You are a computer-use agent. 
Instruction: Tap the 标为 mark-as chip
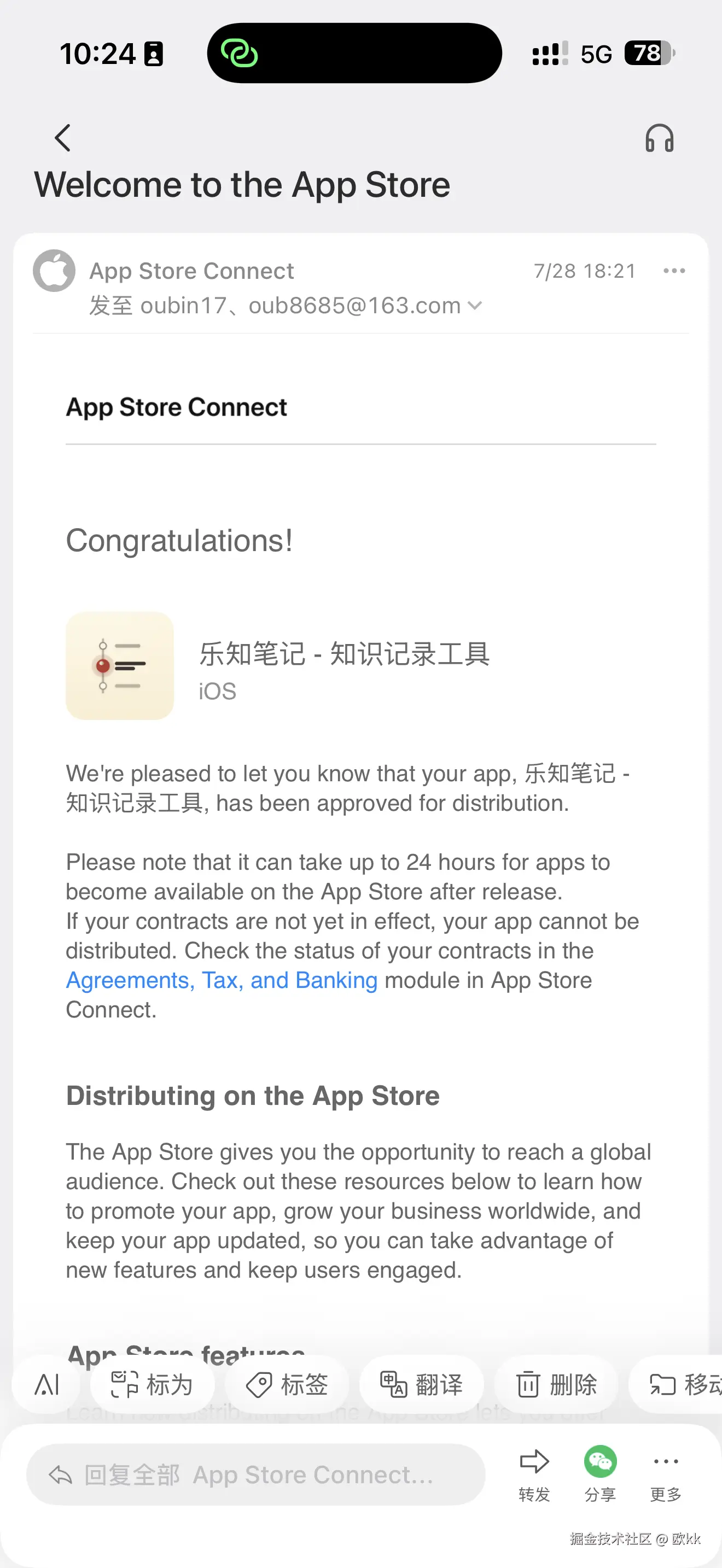pyautogui.click(x=152, y=1385)
